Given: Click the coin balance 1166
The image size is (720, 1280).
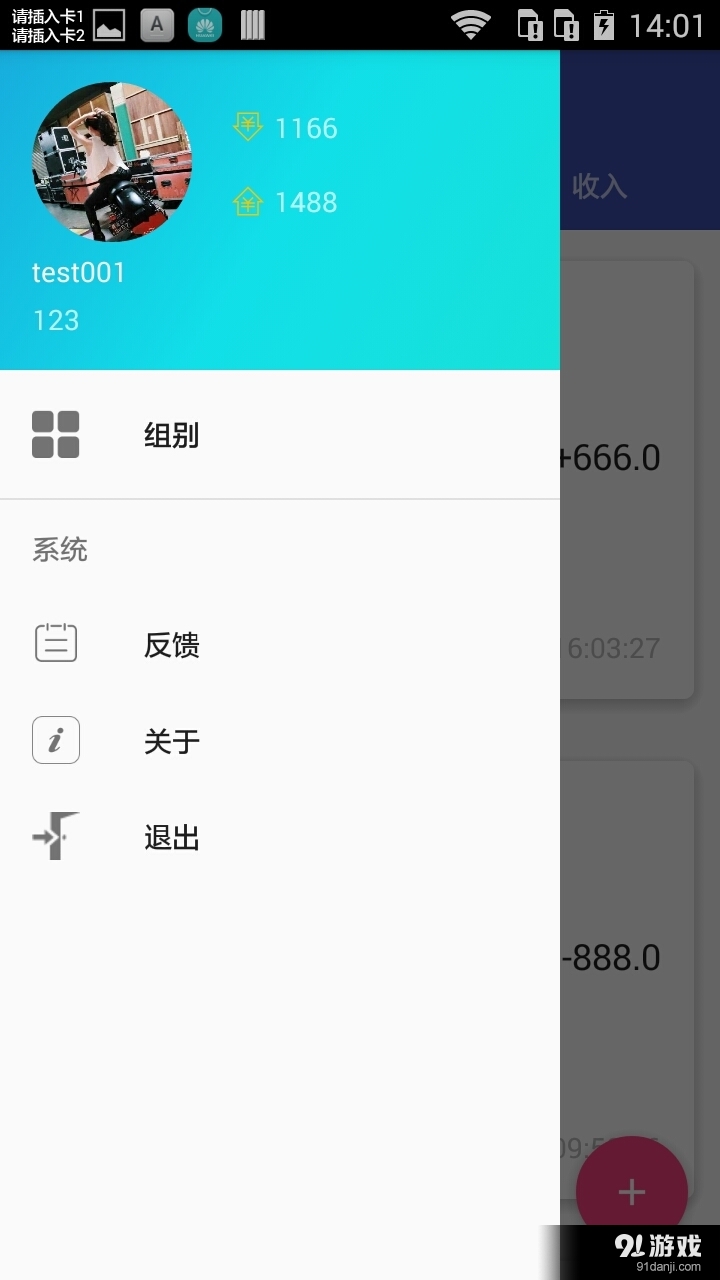Looking at the screenshot, I should click(306, 128).
